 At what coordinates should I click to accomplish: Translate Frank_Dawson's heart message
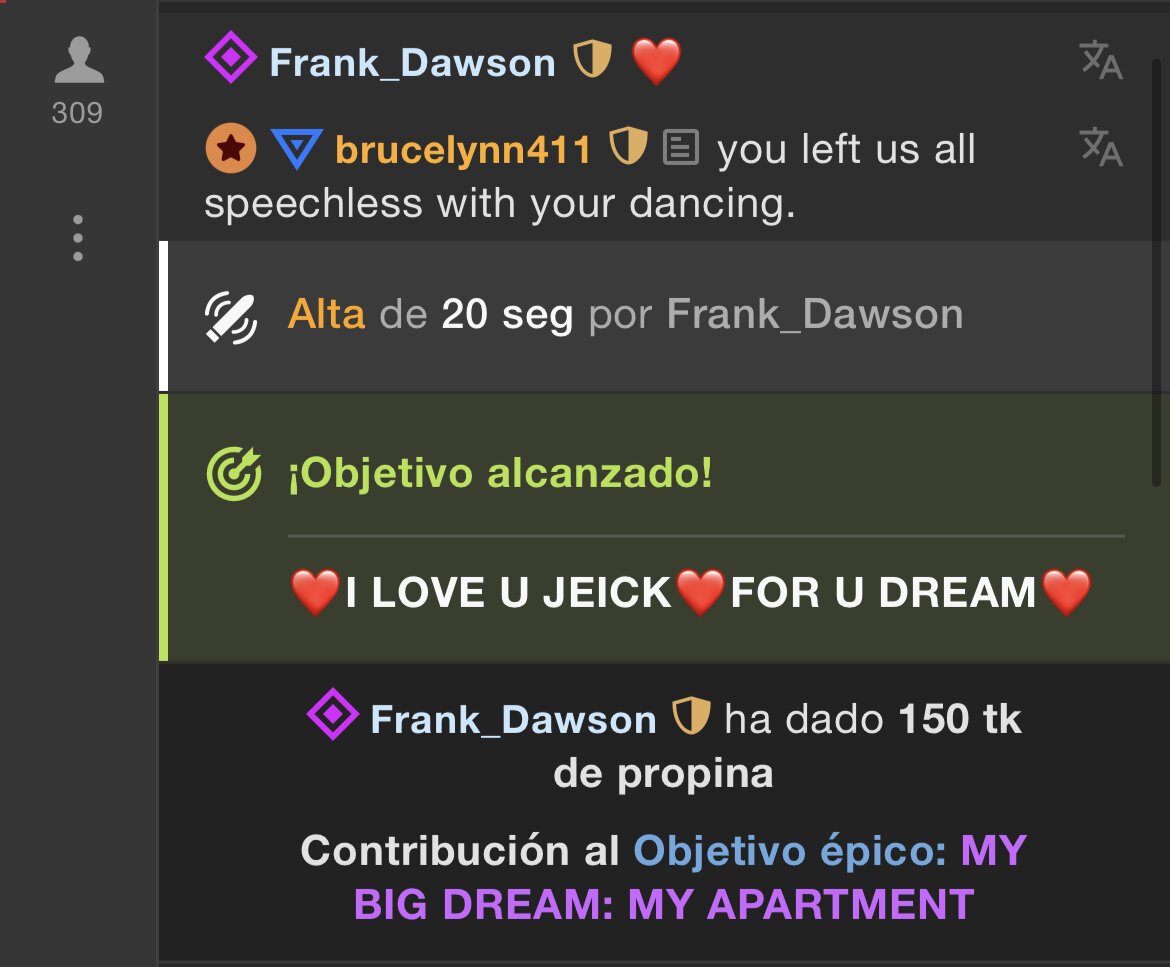[x=1101, y=60]
